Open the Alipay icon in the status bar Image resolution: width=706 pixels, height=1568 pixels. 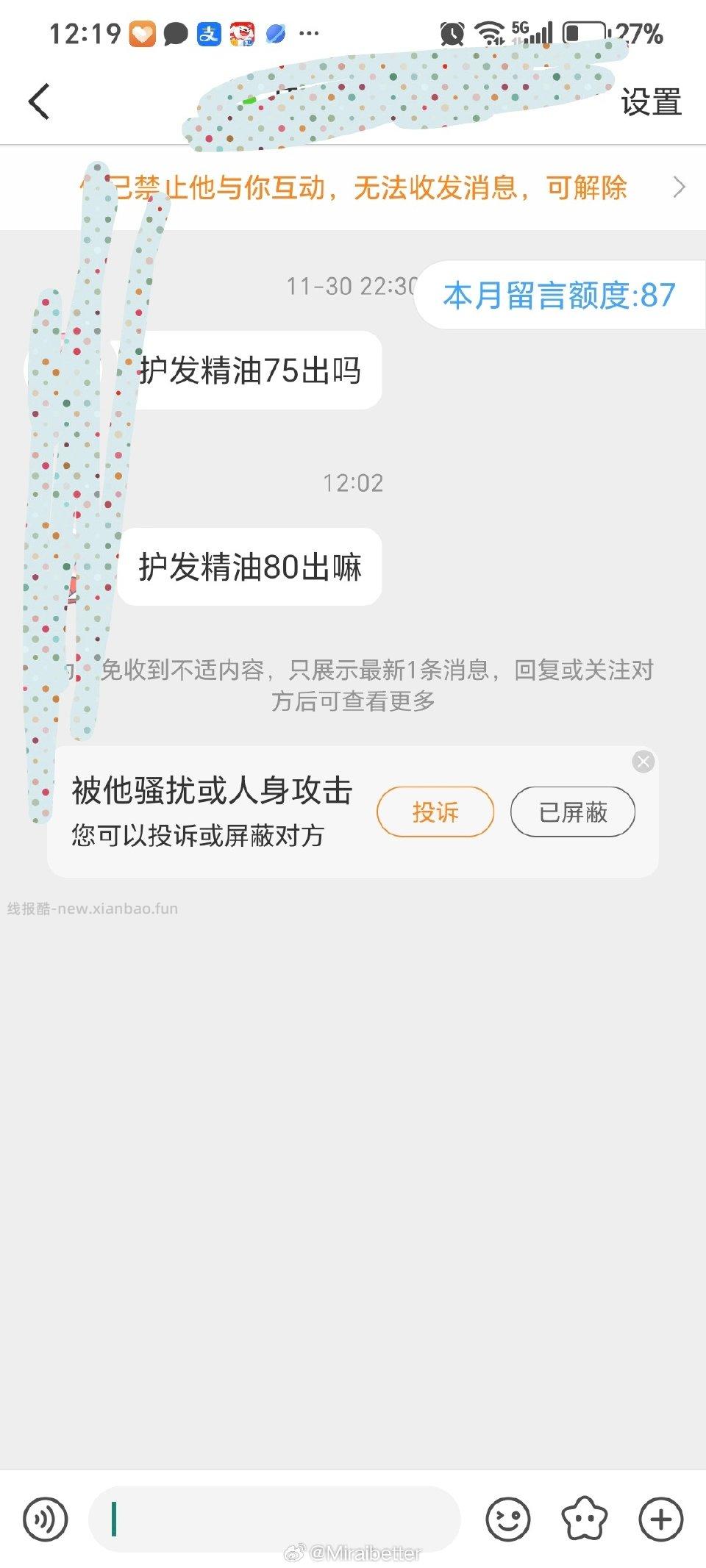(x=207, y=33)
